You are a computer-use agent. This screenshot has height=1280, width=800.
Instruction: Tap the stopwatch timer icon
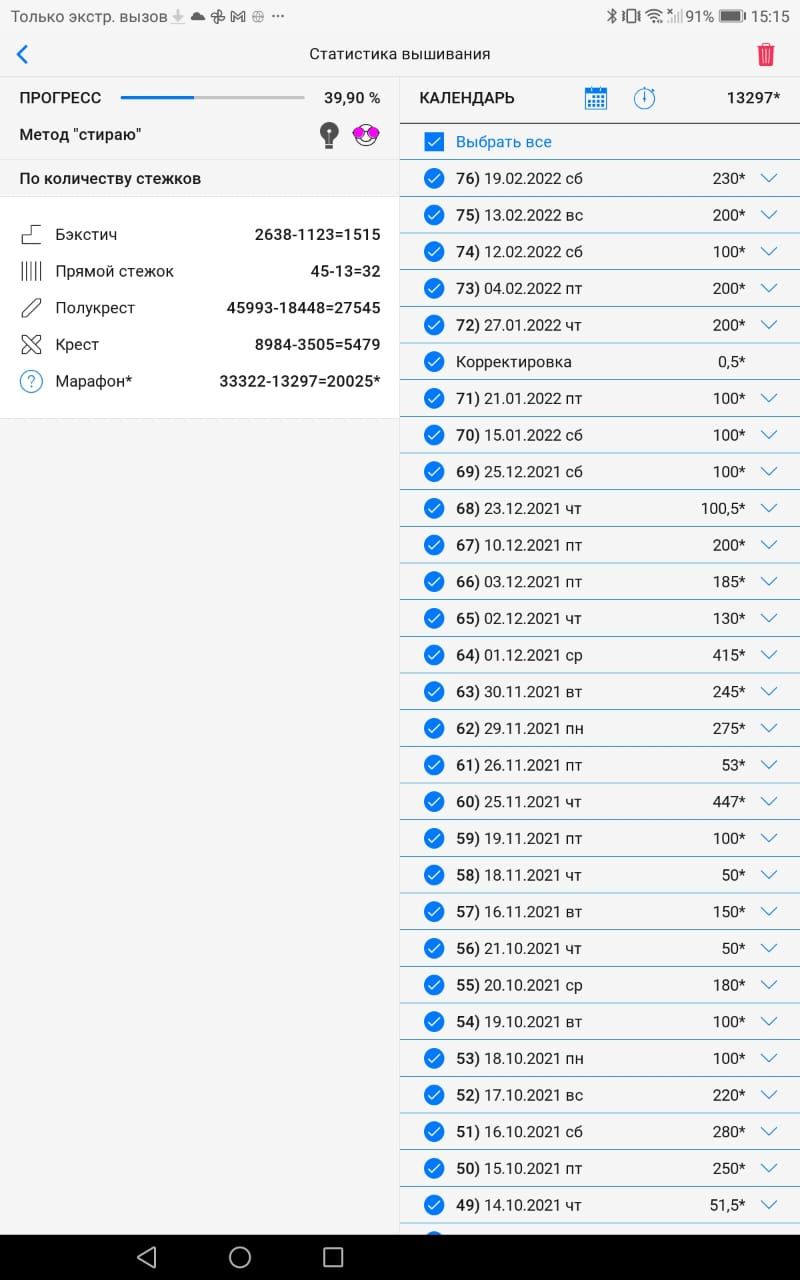point(645,98)
